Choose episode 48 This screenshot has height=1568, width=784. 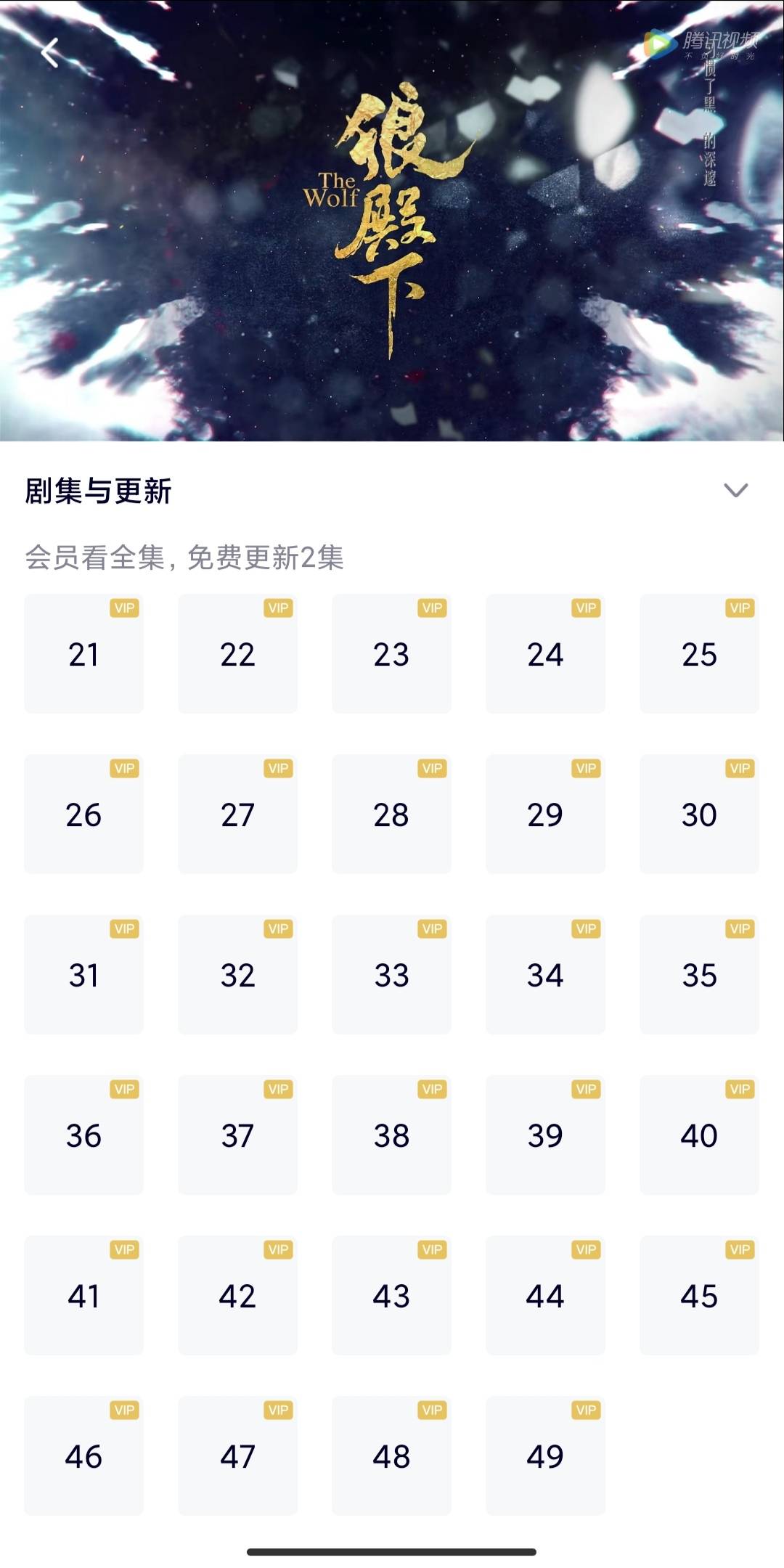pyautogui.click(x=391, y=1456)
